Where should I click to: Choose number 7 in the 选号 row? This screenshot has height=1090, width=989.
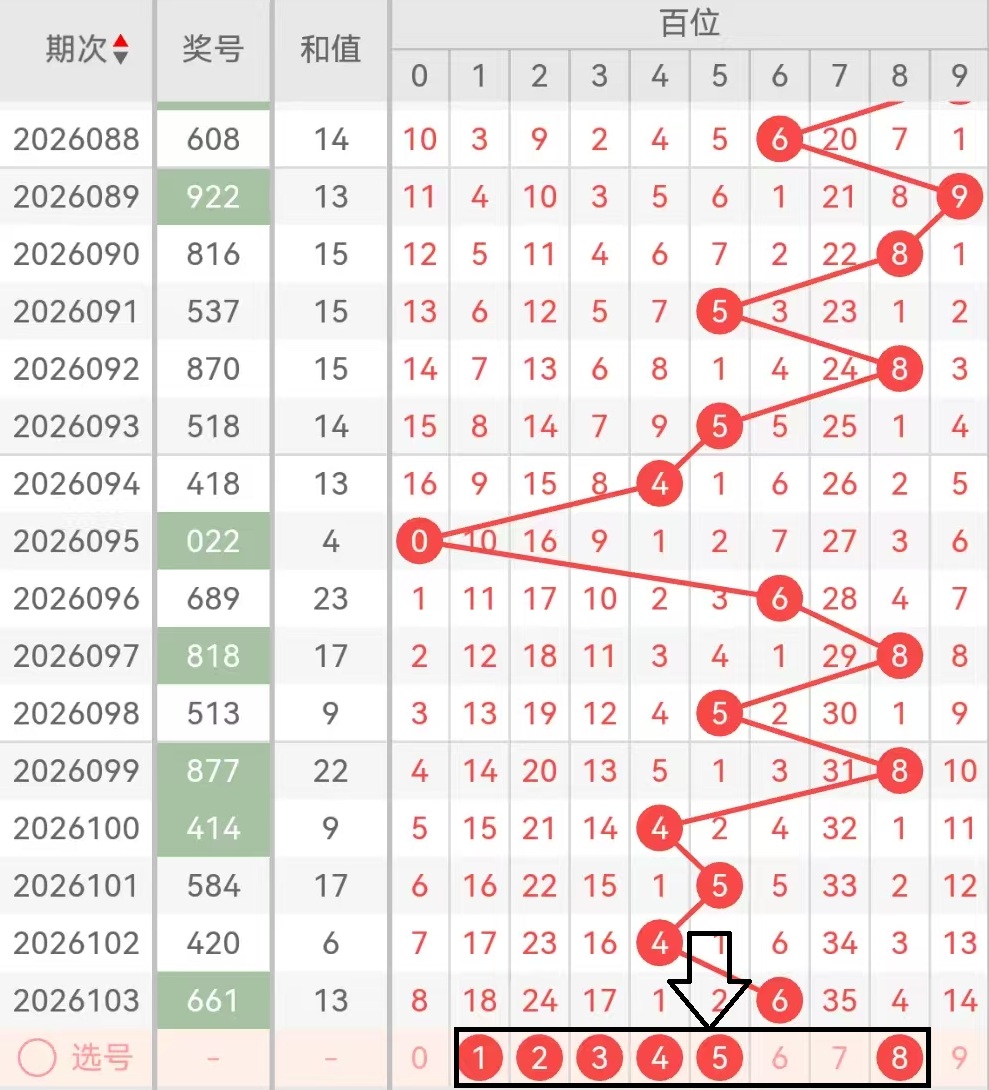click(839, 1058)
